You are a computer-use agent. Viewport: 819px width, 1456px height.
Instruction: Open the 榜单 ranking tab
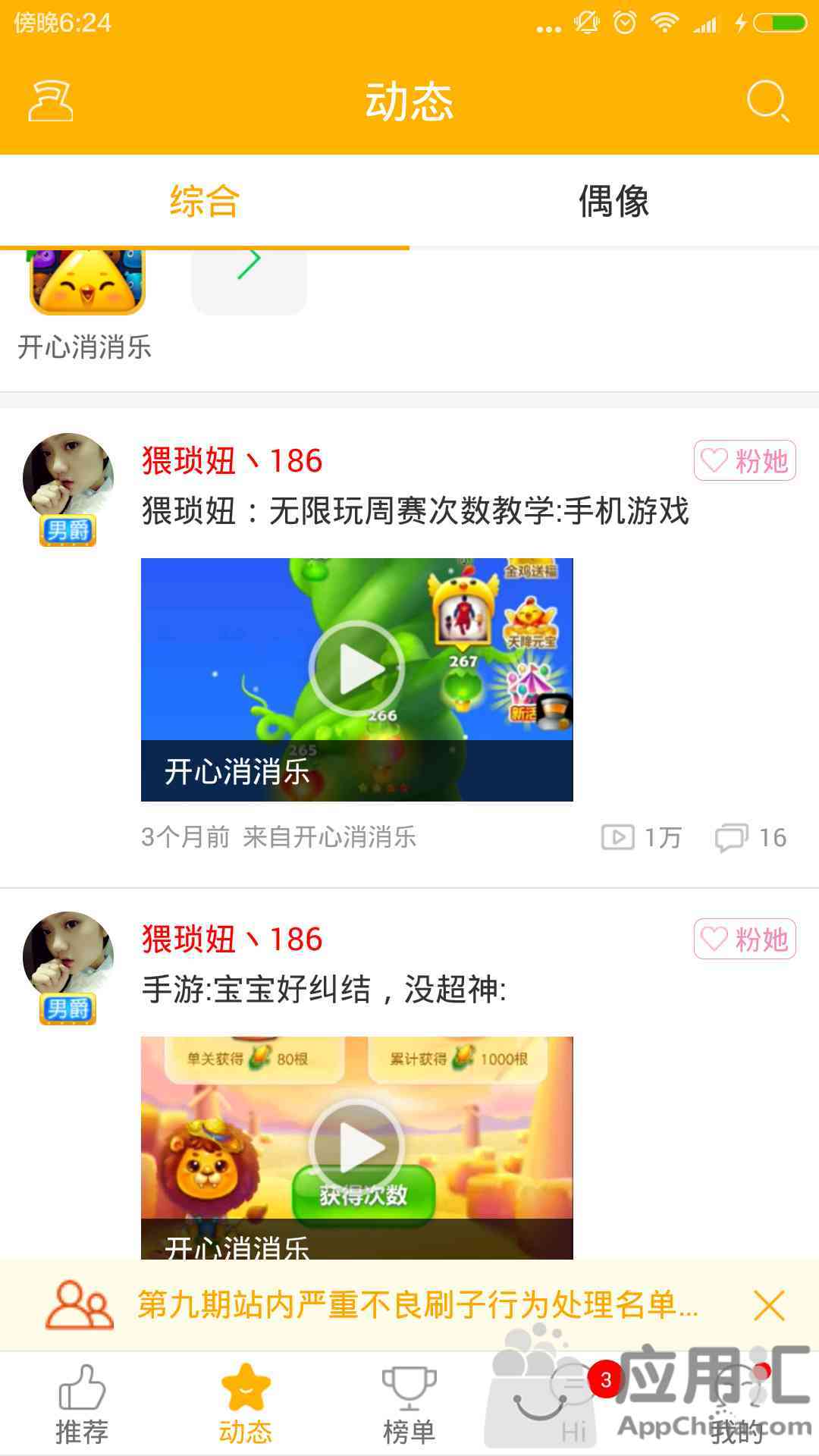pos(409,1404)
